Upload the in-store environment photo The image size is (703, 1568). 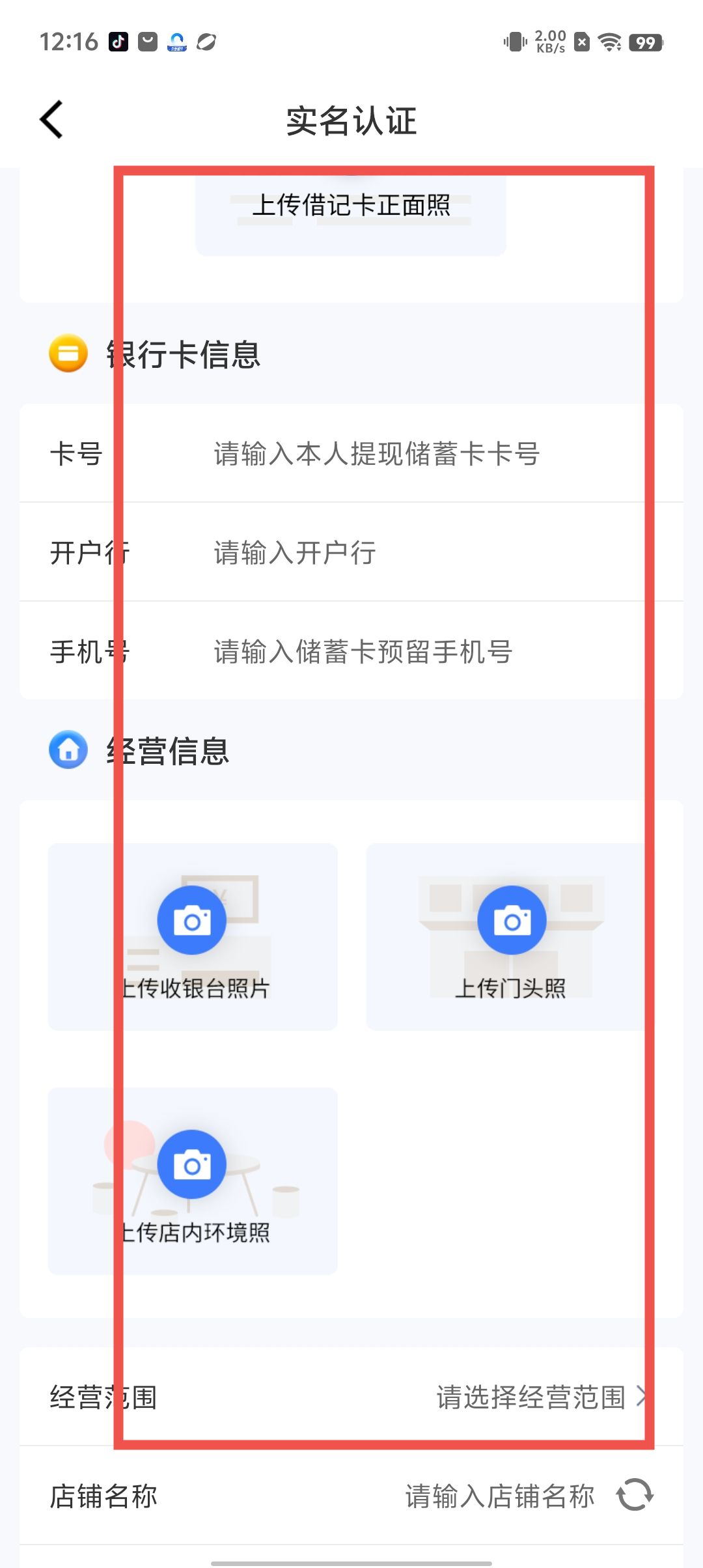[192, 1165]
